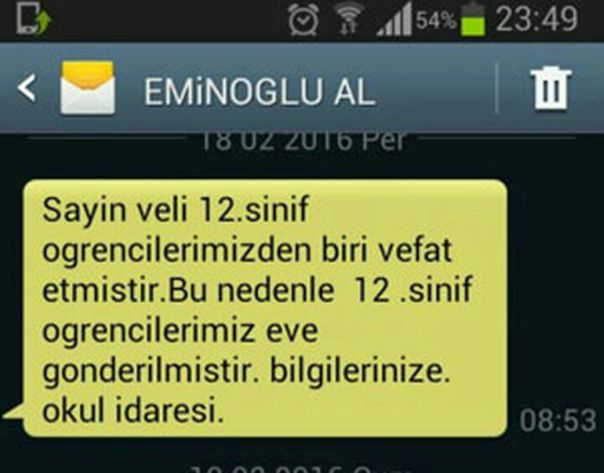Screen dimensions: 604x473
Task: Go back from the EMiNOGLU AL conversation
Action: pyautogui.click(x=27, y=90)
